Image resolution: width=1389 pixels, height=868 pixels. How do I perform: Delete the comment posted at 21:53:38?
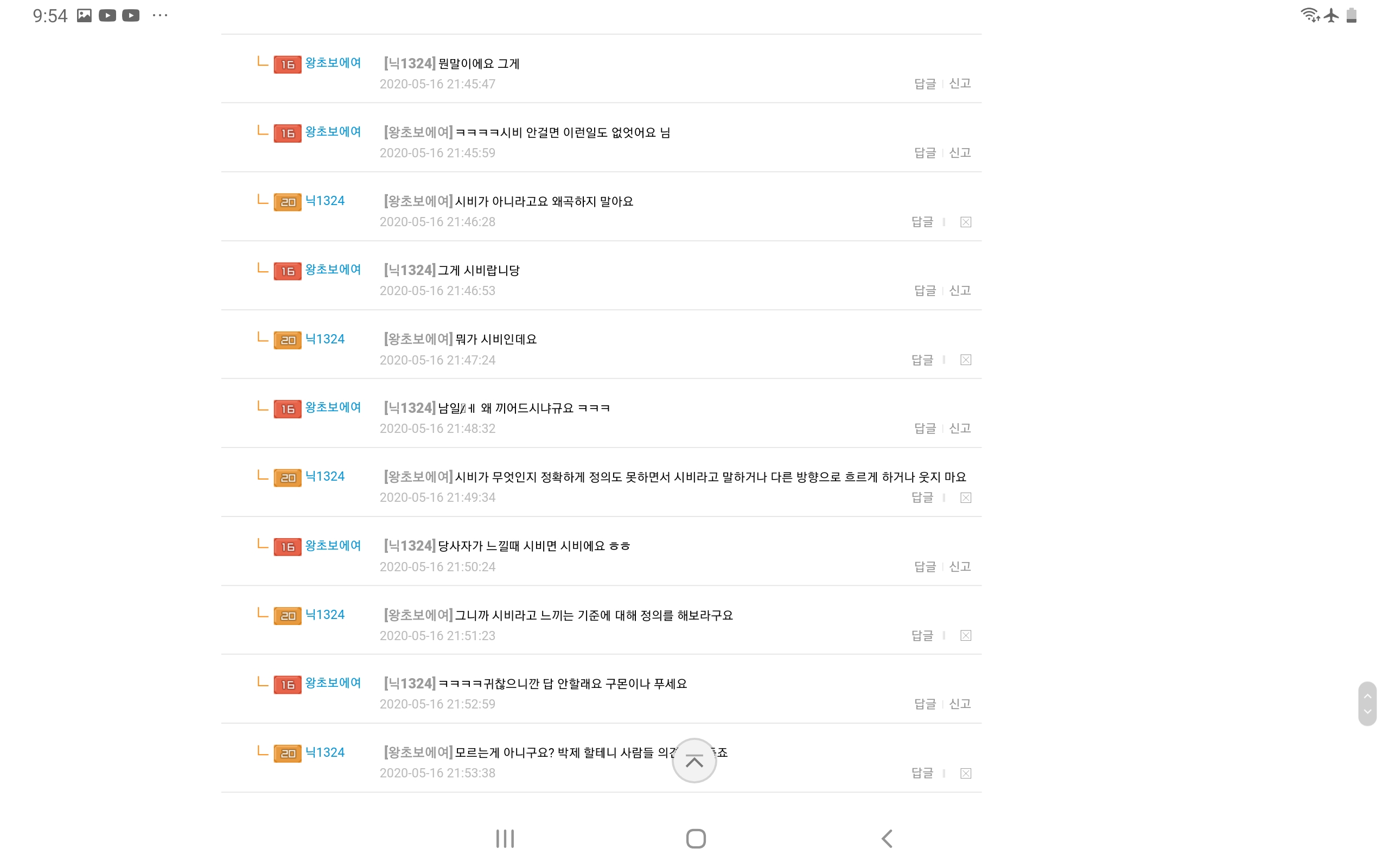pos(965,773)
